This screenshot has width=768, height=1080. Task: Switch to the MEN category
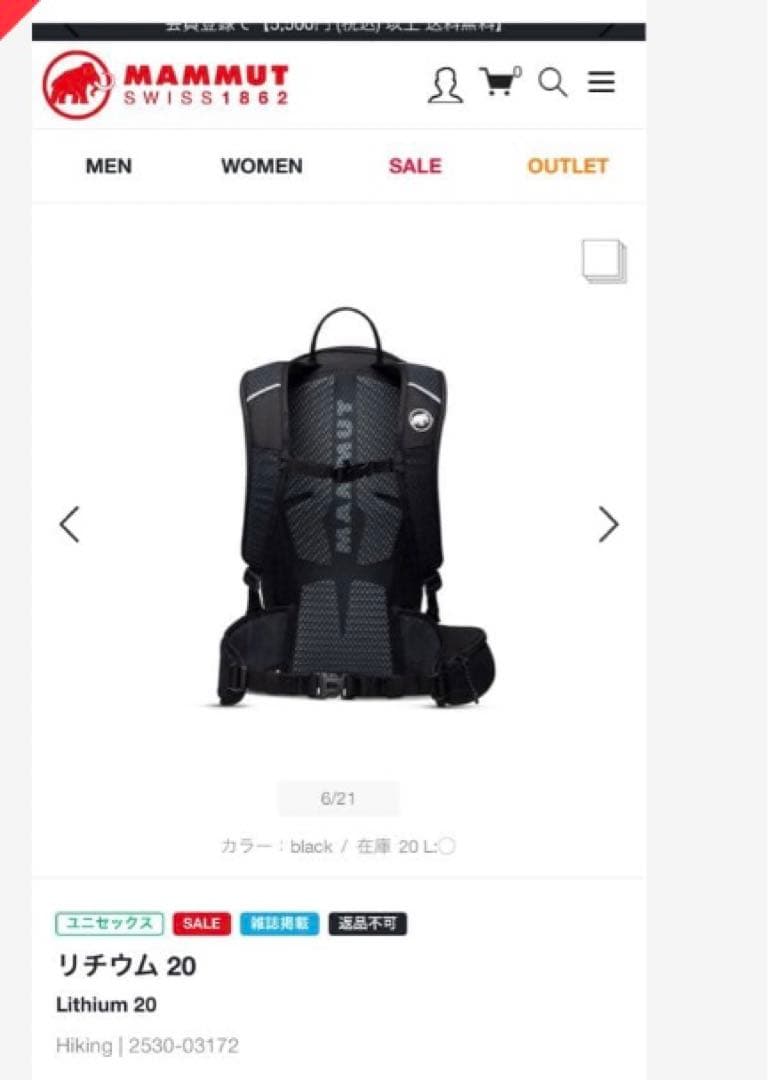pos(108,166)
